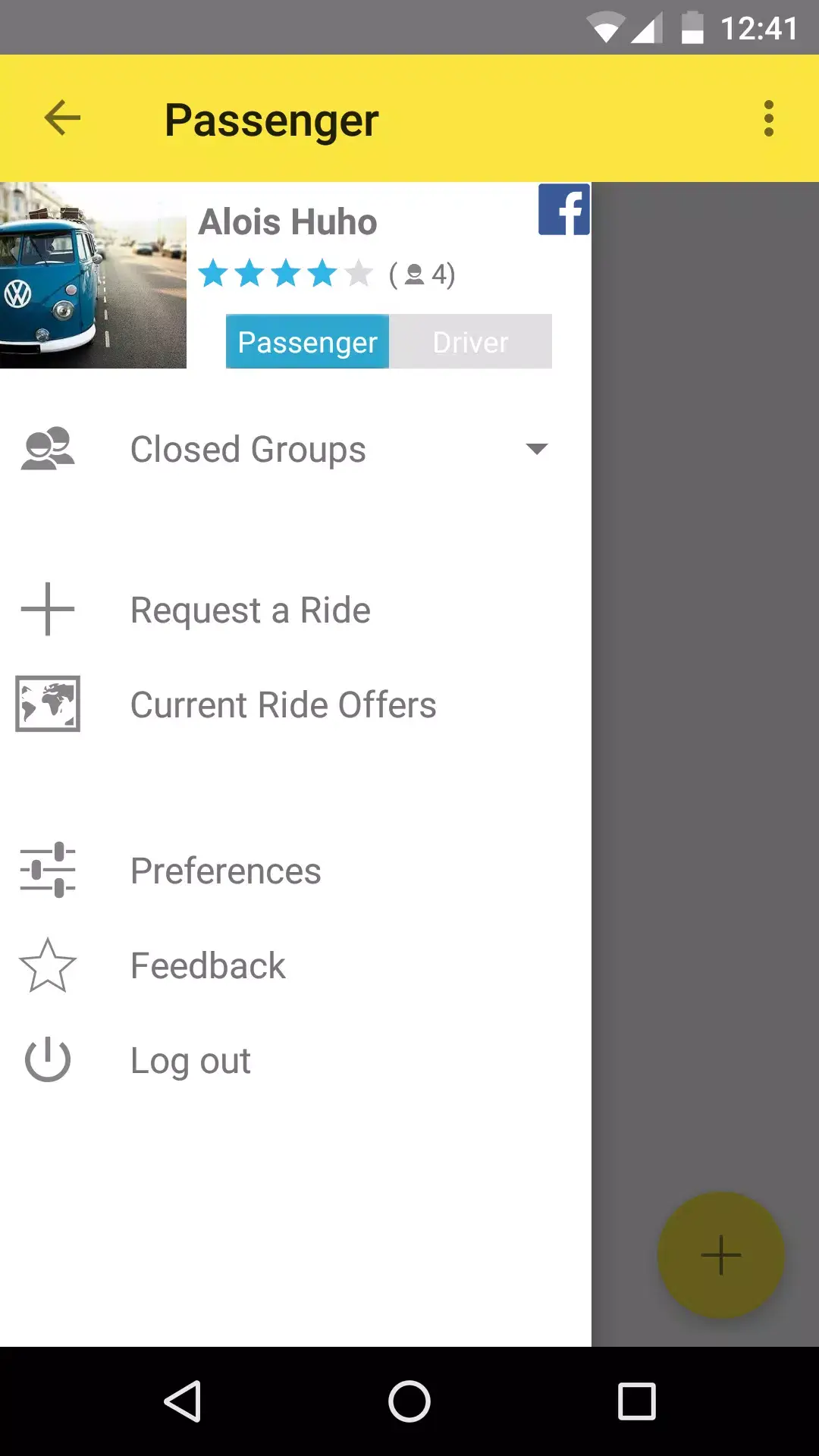819x1456 pixels.
Task: Tap the blue van profile photo
Action: coord(93,278)
